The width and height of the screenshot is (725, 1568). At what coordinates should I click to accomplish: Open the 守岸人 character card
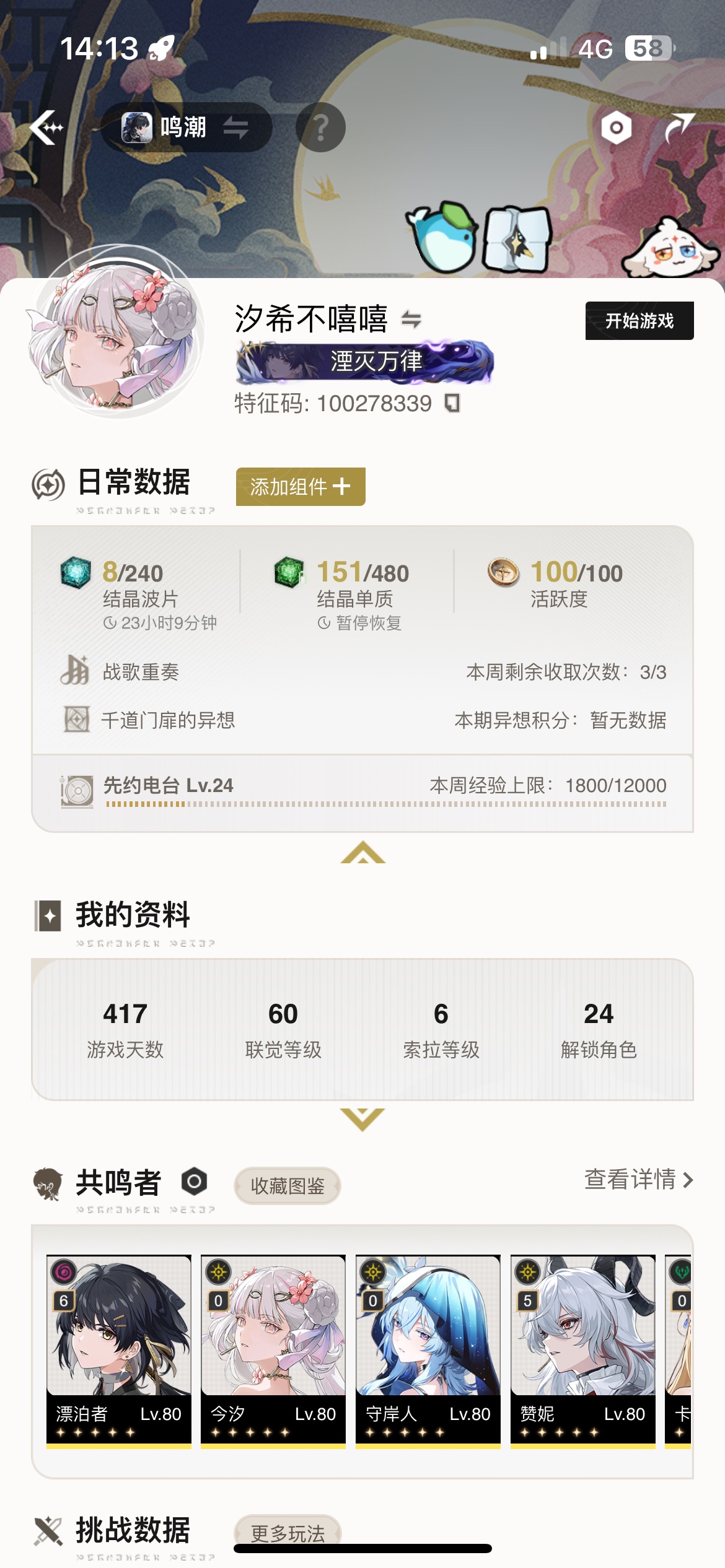pyautogui.click(x=428, y=1350)
